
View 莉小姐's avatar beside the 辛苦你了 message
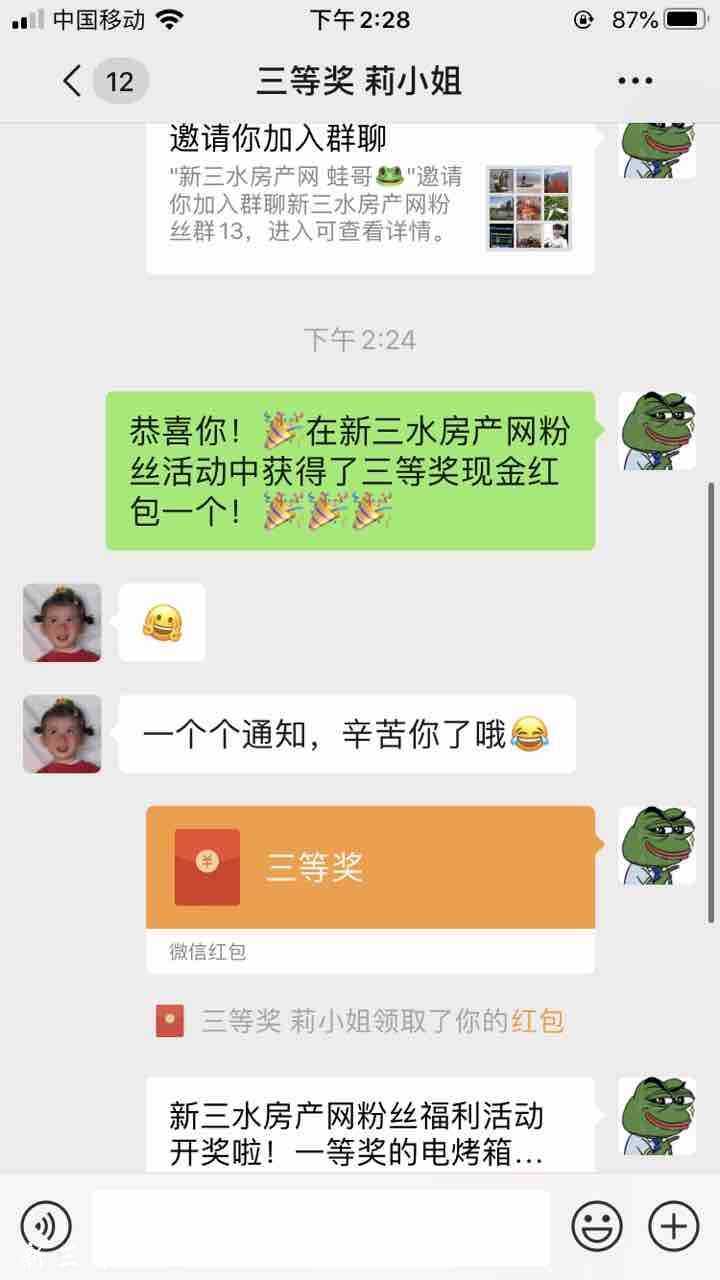pyautogui.click(x=62, y=734)
